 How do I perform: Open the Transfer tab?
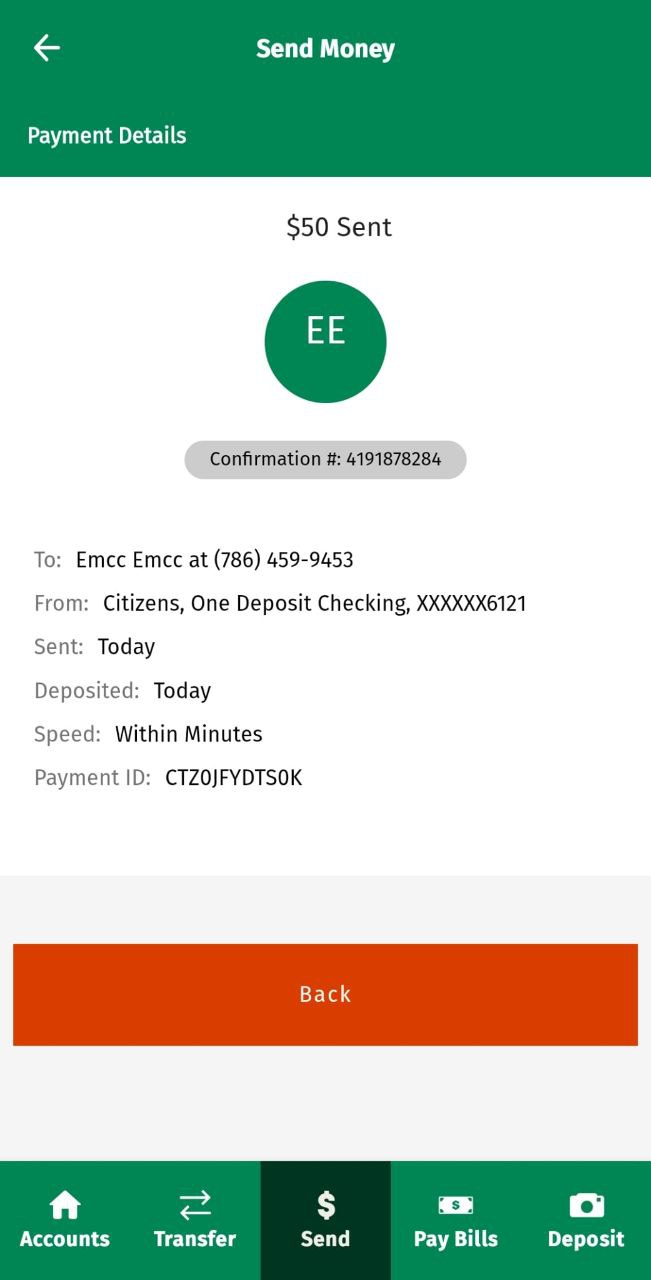tap(195, 1220)
